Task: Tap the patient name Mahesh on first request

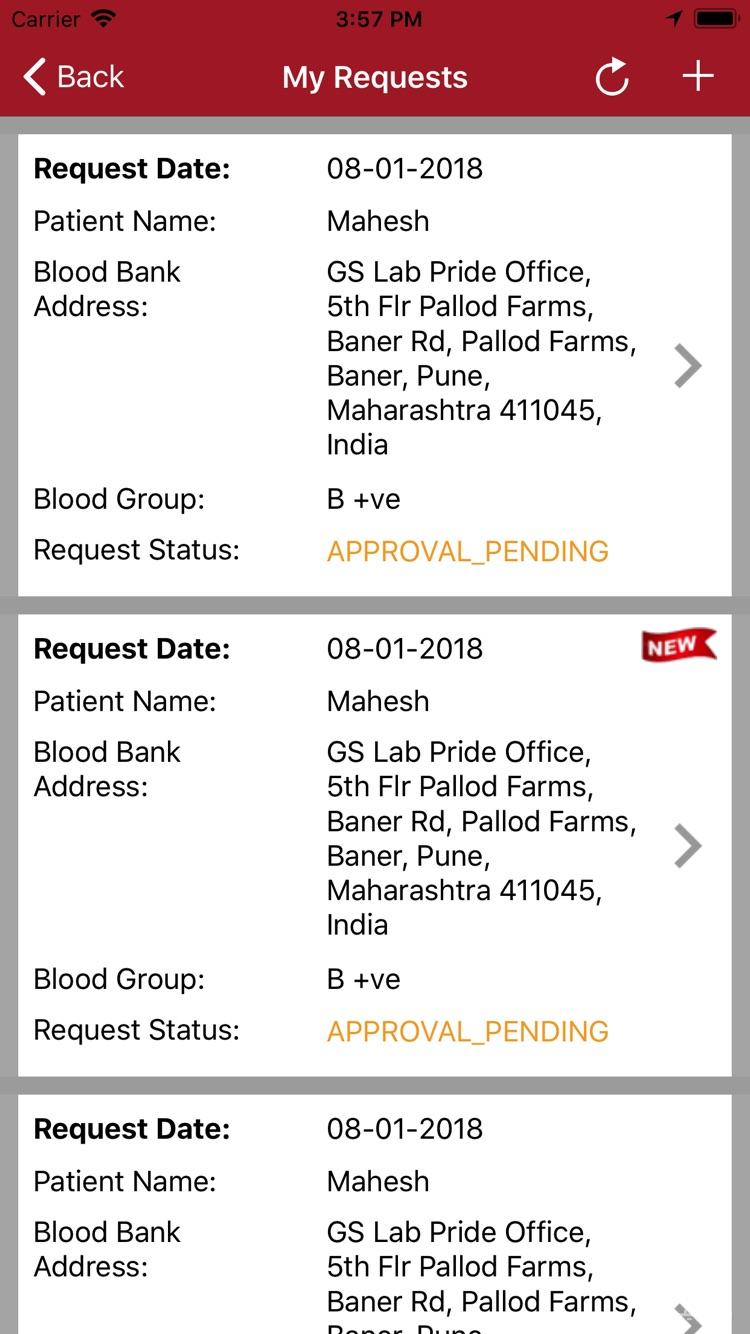Action: click(378, 221)
